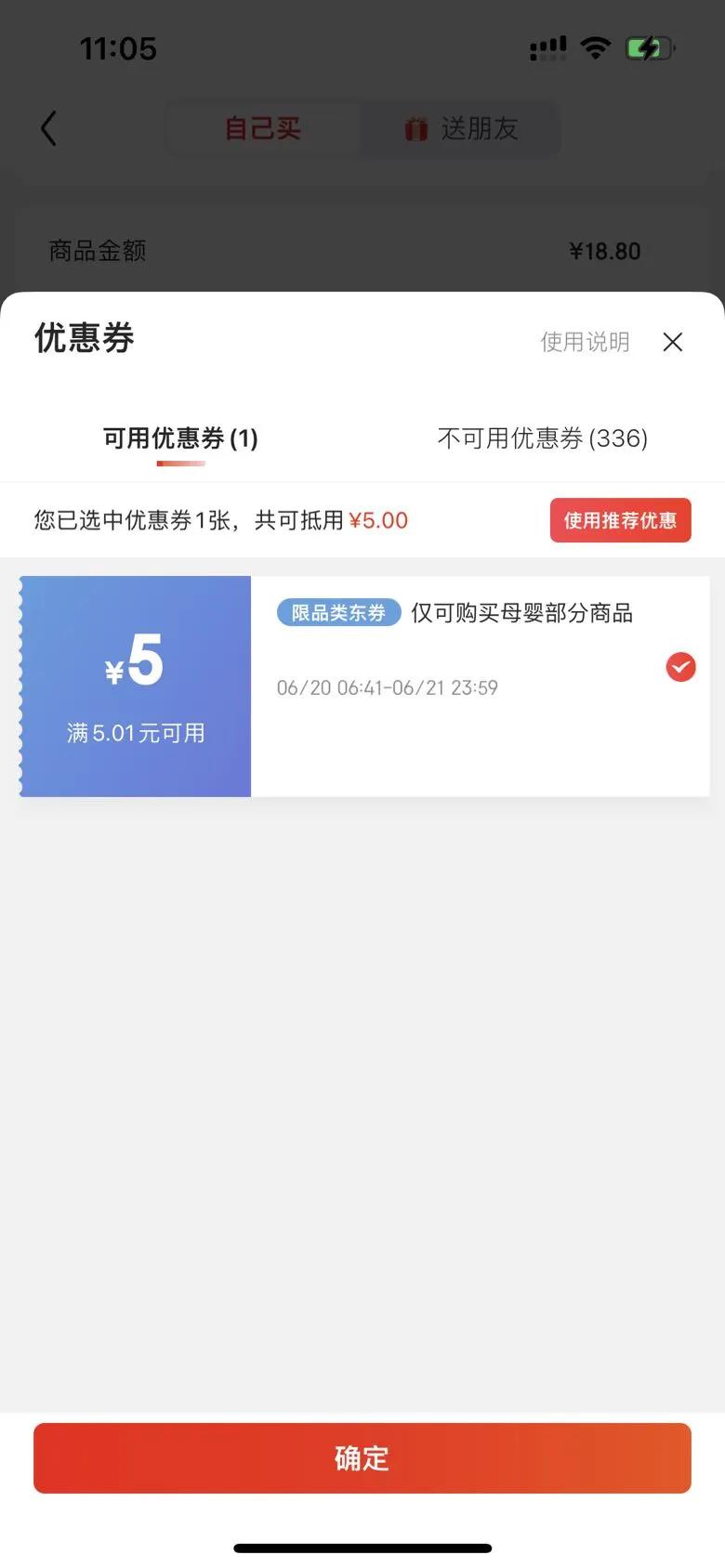Screen dimensions: 725x1568
Task: Close the 优惠券 panel
Action: 673,342
